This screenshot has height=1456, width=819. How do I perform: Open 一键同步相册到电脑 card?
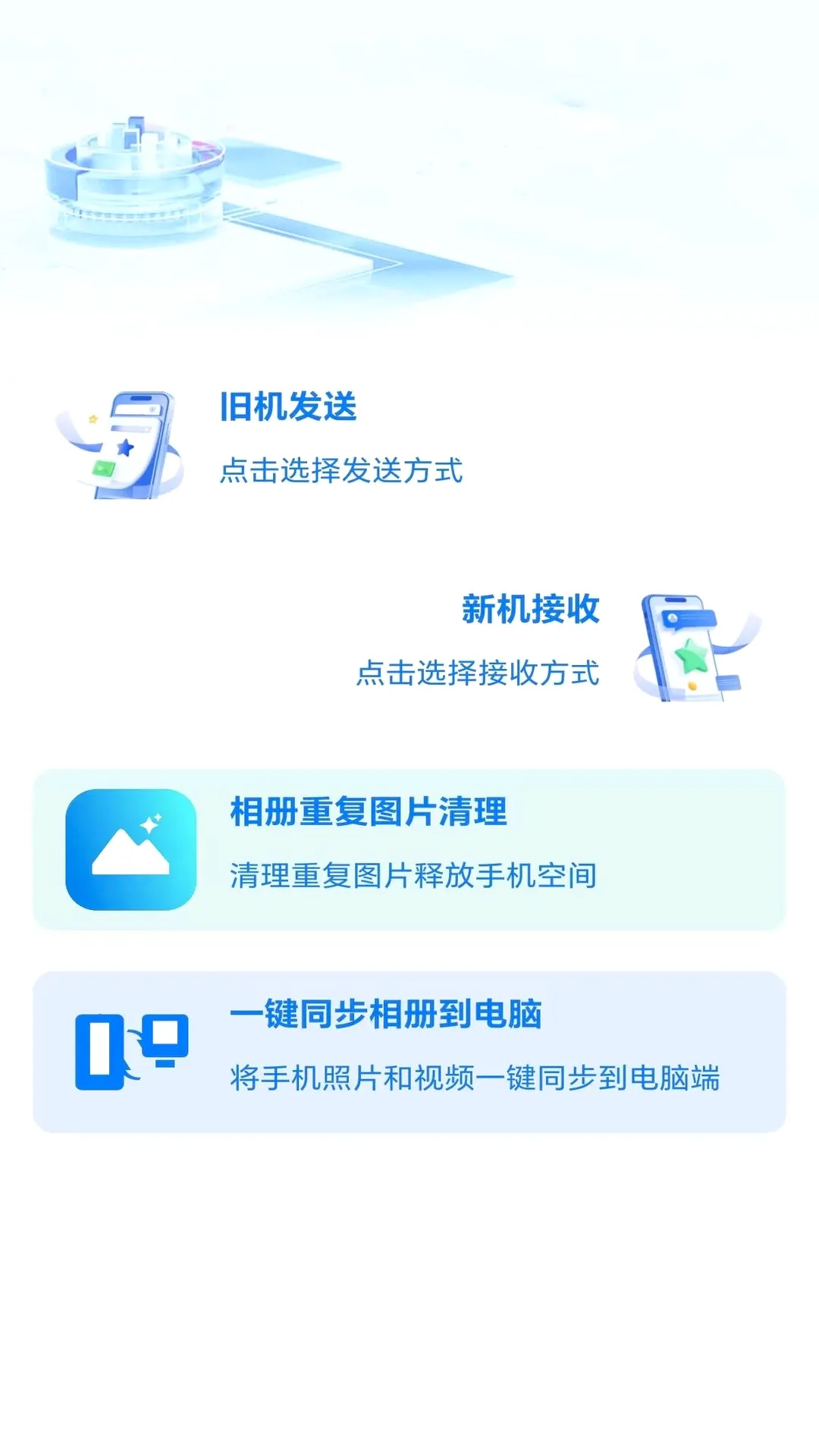[x=409, y=1052]
